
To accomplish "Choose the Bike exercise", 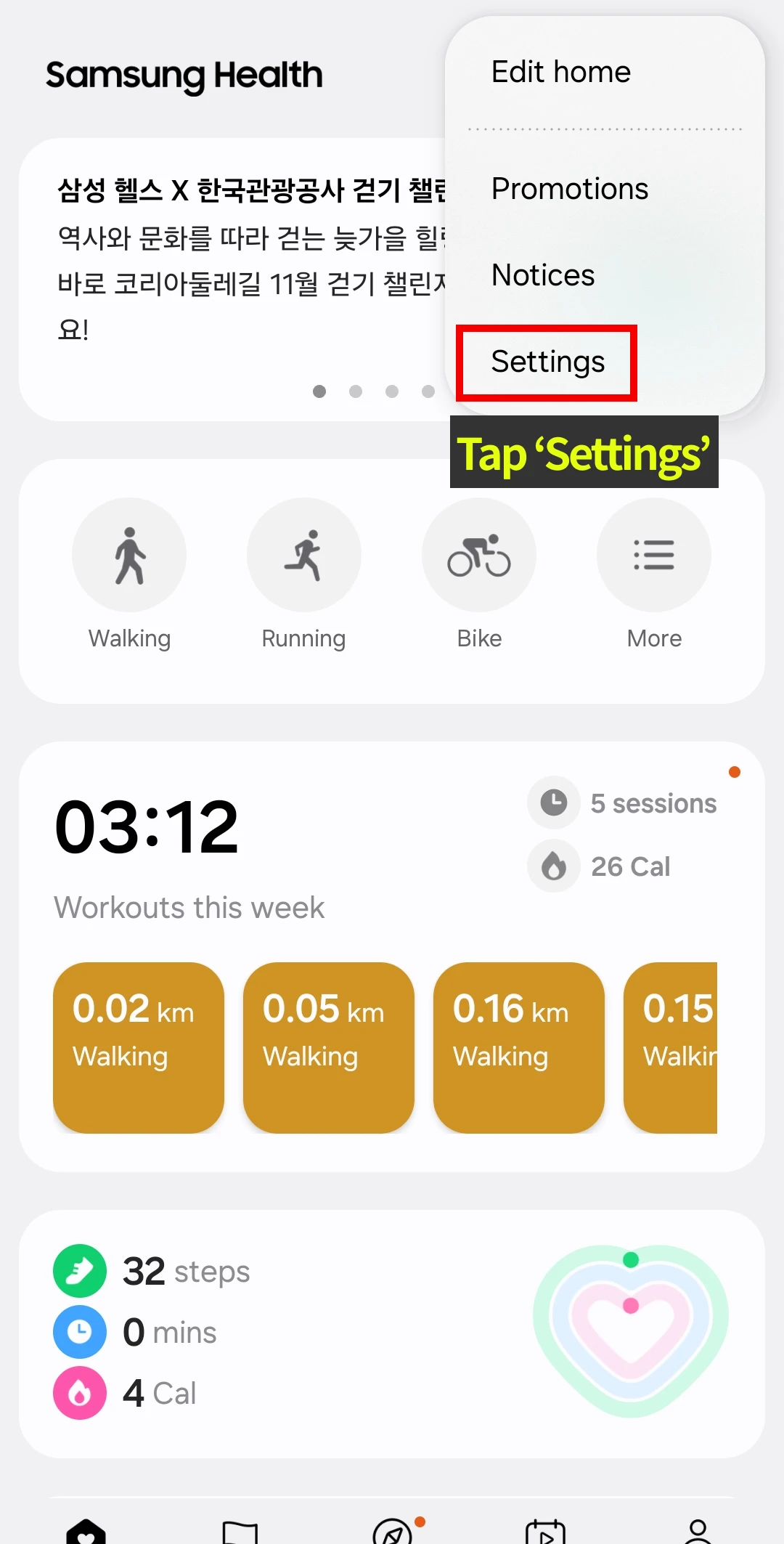I will tap(479, 555).
